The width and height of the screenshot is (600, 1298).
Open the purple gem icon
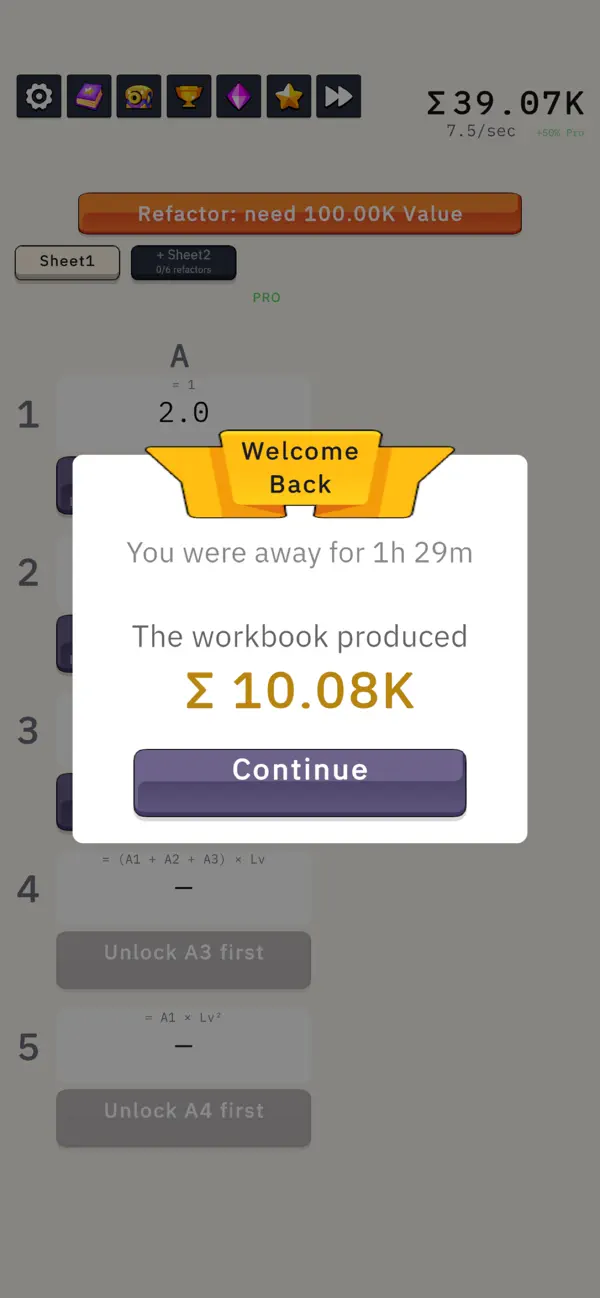(239, 97)
